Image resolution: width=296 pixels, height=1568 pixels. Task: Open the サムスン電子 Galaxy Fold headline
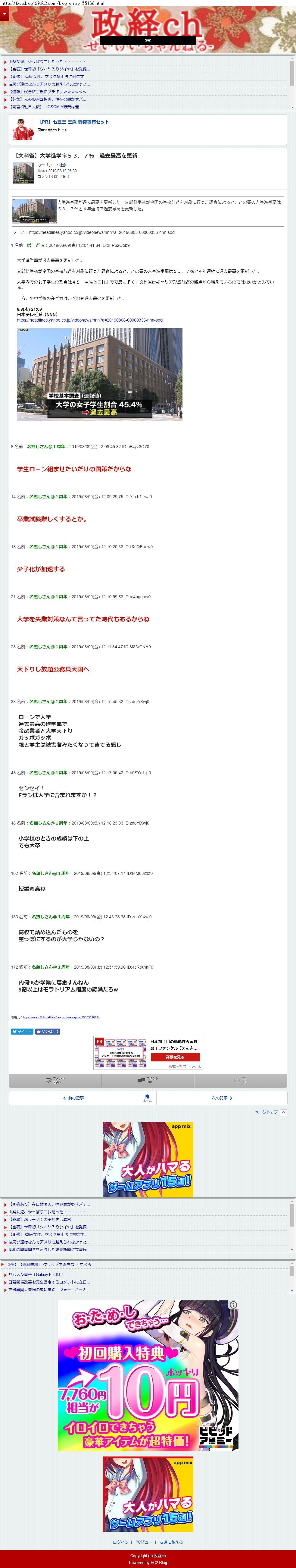pyautogui.click(x=36, y=1274)
